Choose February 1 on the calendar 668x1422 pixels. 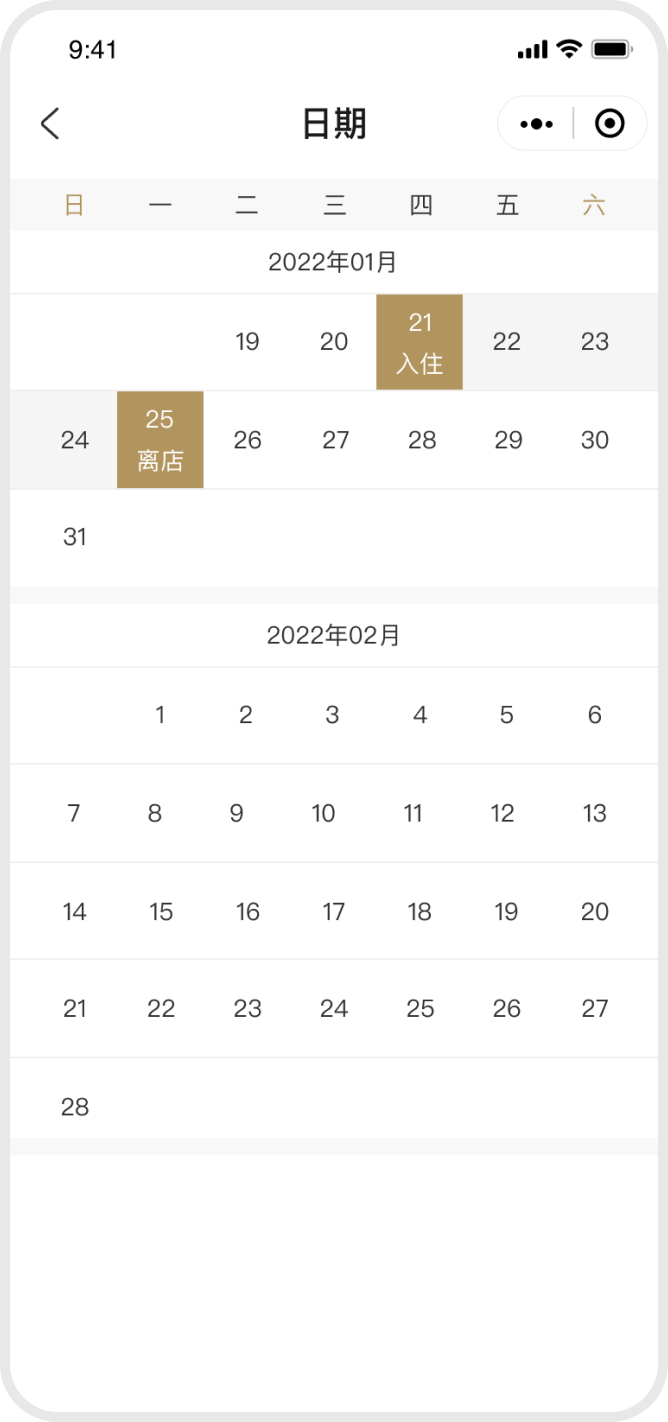tap(160, 715)
